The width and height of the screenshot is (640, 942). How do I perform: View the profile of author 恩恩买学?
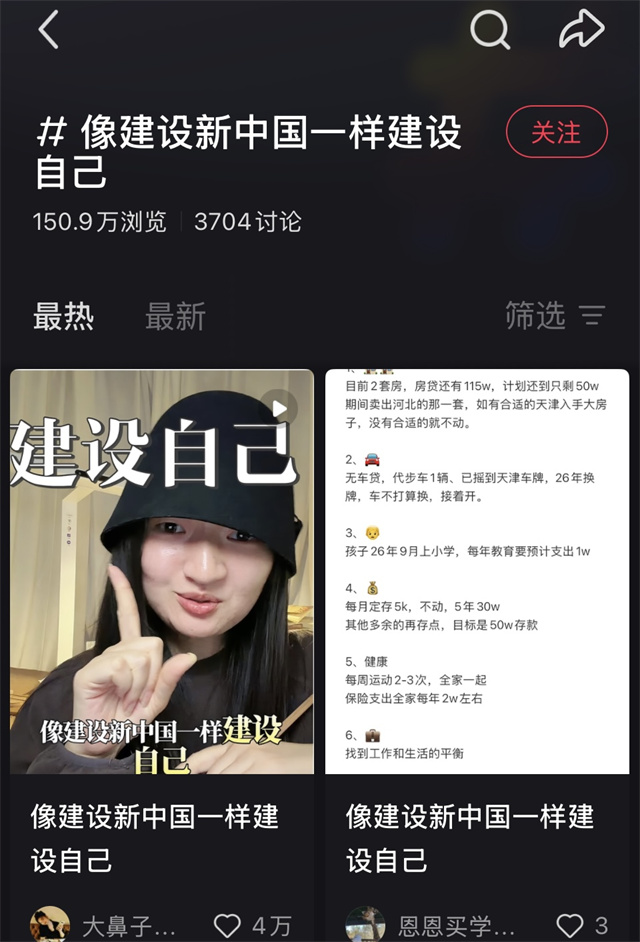[x=365, y=925]
